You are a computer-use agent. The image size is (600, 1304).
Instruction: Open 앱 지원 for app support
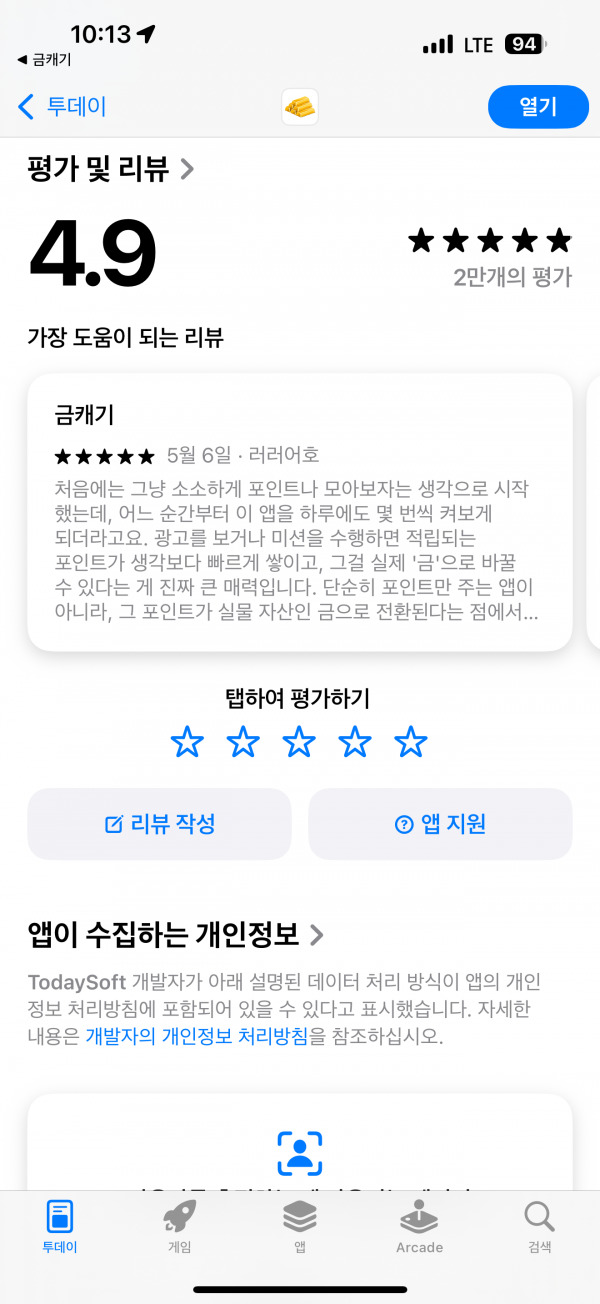point(440,824)
